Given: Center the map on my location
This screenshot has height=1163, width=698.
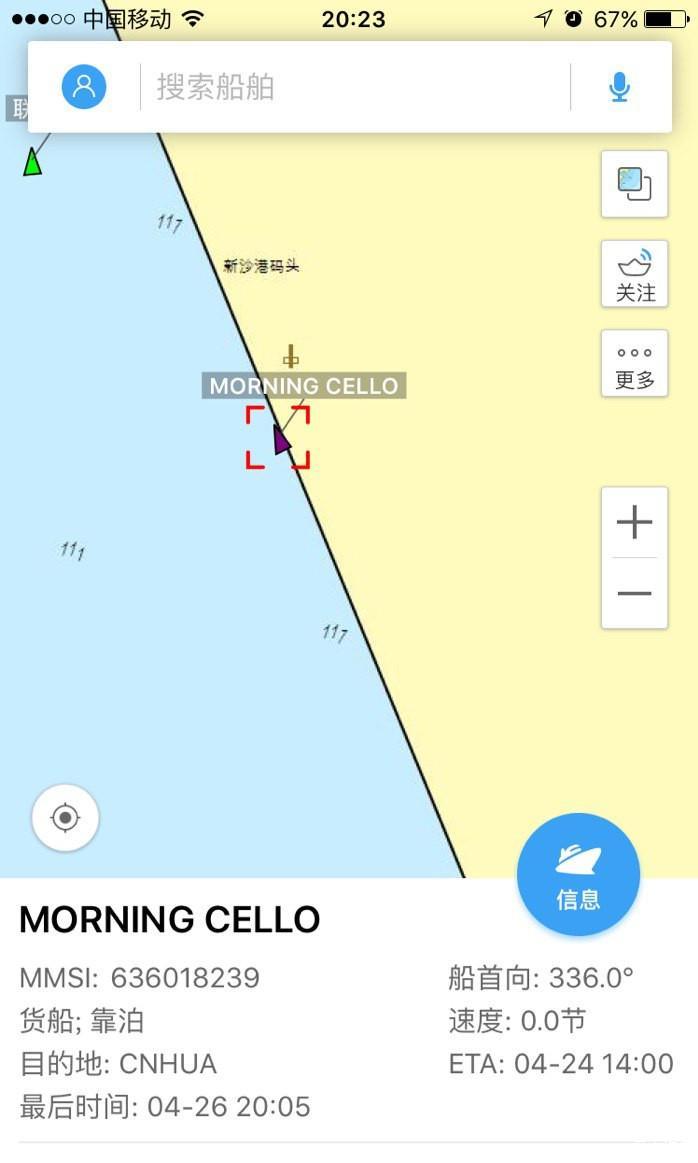Looking at the screenshot, I should point(65,818).
